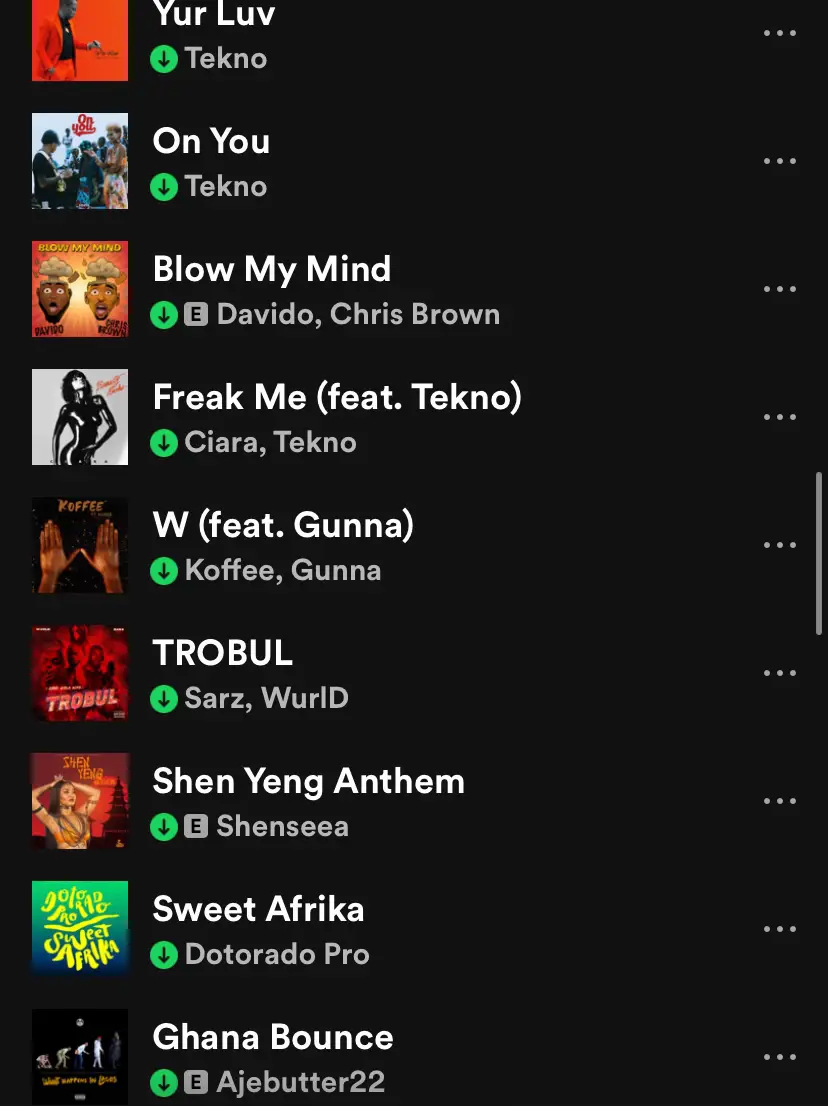Screen dimensions: 828x1106
Task: Play Sweet Afrika by Dotorado Pro
Action: pos(258,910)
